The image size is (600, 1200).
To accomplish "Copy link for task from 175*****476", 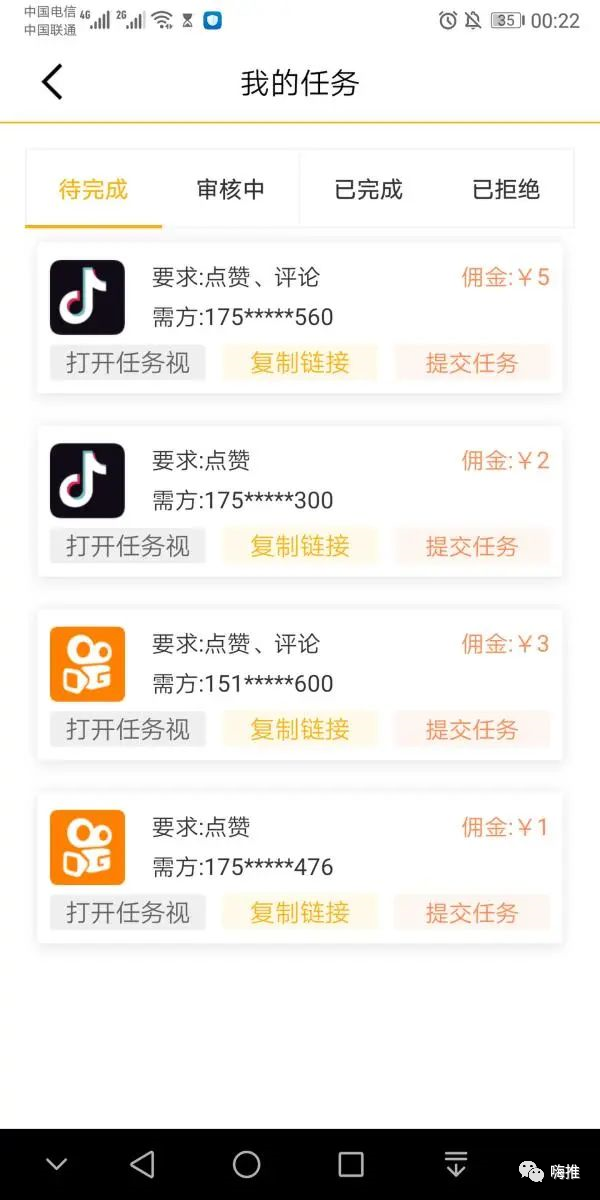I will [x=300, y=913].
